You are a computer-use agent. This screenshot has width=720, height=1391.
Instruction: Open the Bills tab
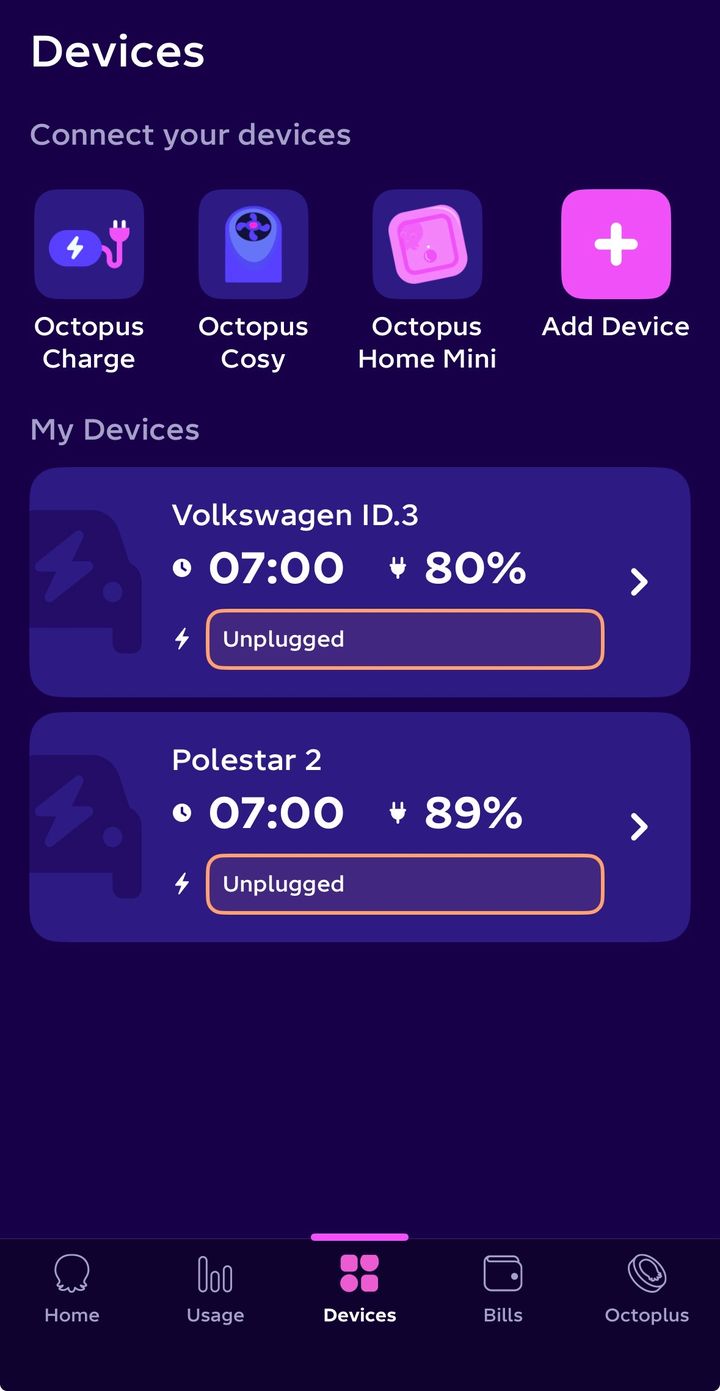click(x=503, y=1288)
